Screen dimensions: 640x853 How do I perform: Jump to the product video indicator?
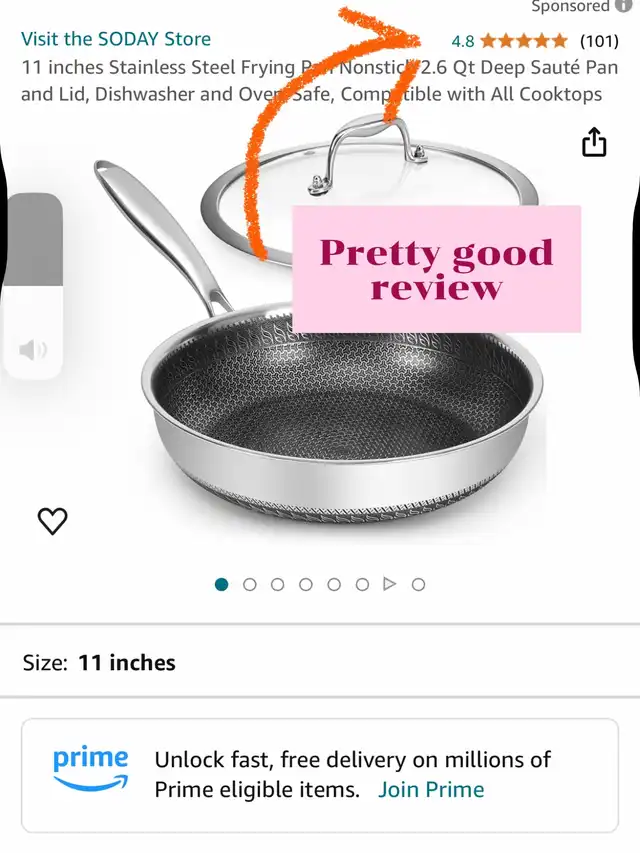[390, 584]
